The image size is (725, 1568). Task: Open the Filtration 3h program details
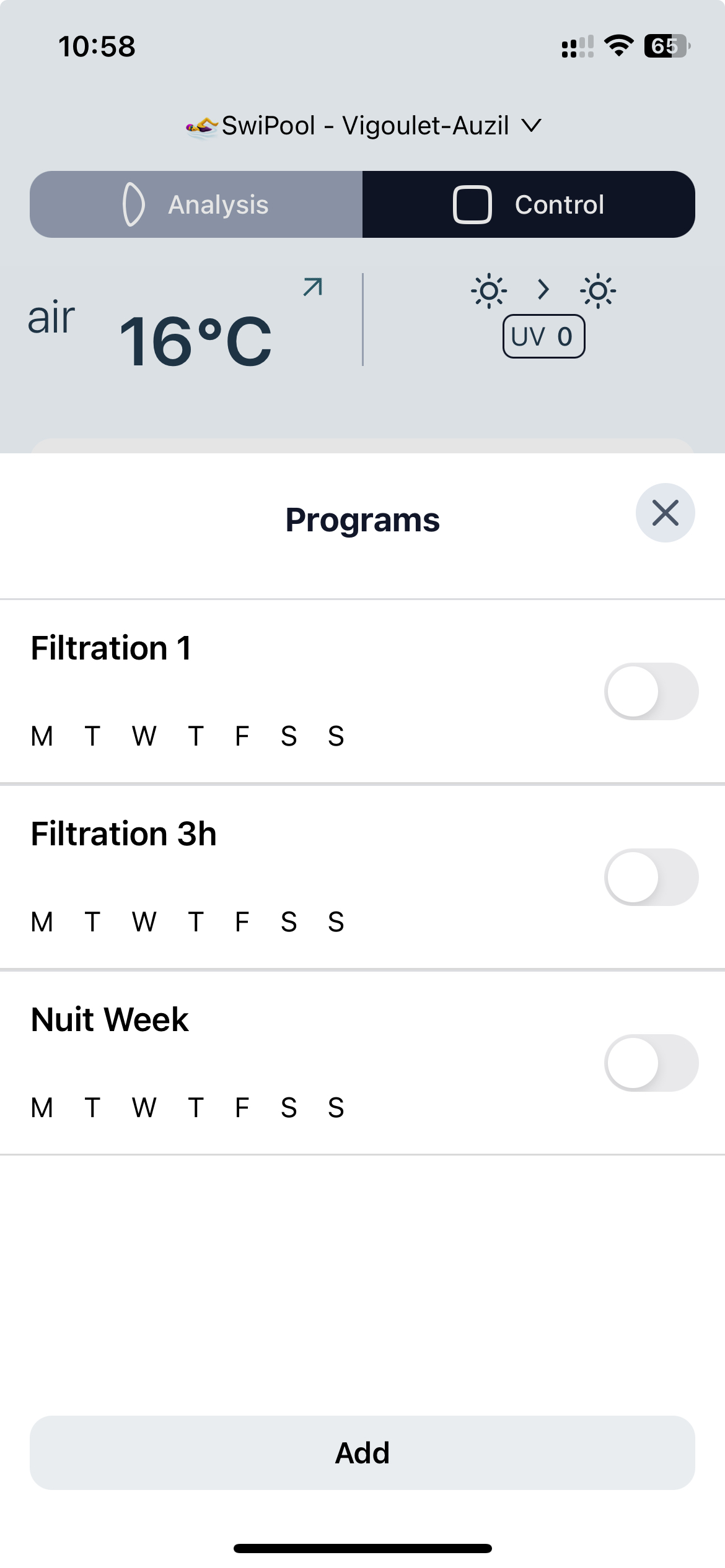click(124, 834)
